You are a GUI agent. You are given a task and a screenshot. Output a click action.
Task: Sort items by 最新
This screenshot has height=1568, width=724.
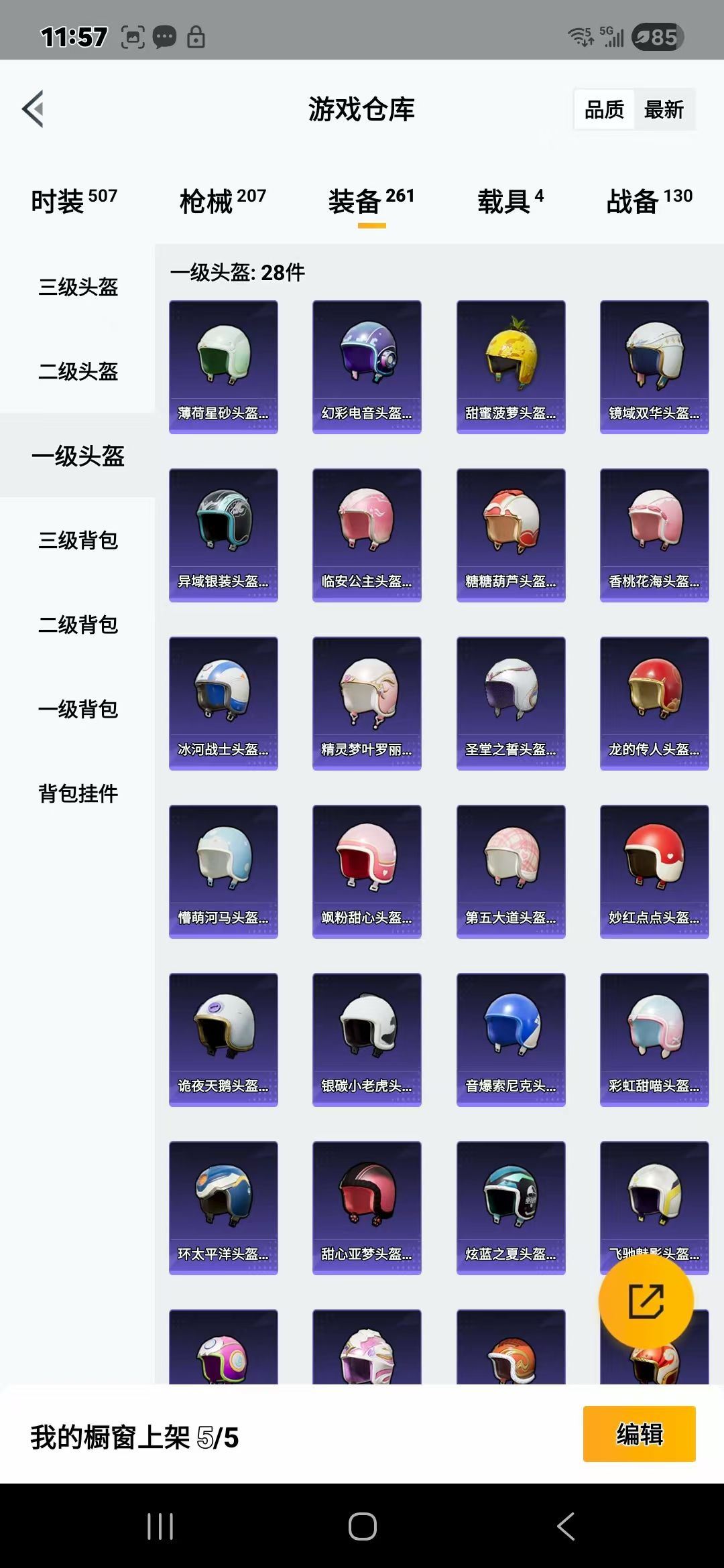664,109
